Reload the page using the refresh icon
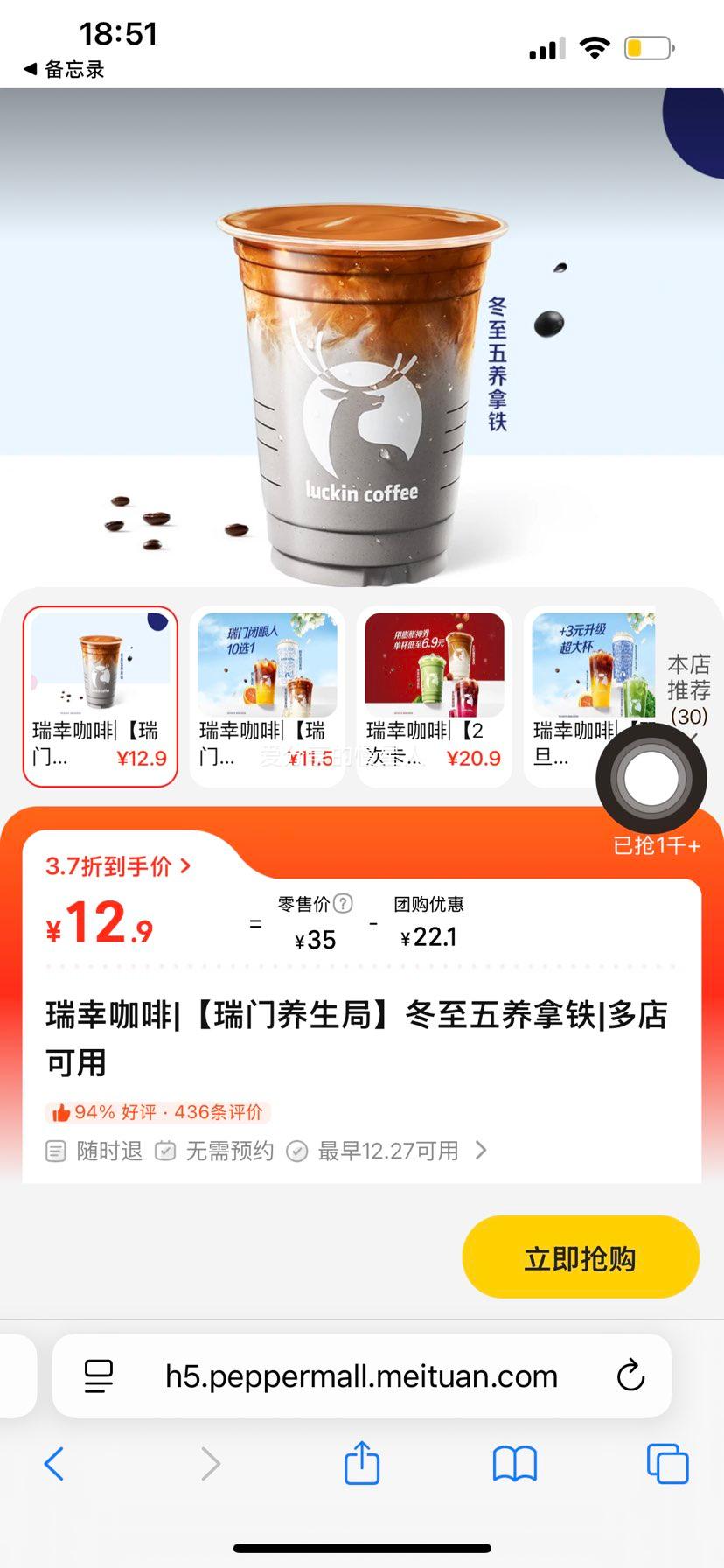 click(631, 1375)
